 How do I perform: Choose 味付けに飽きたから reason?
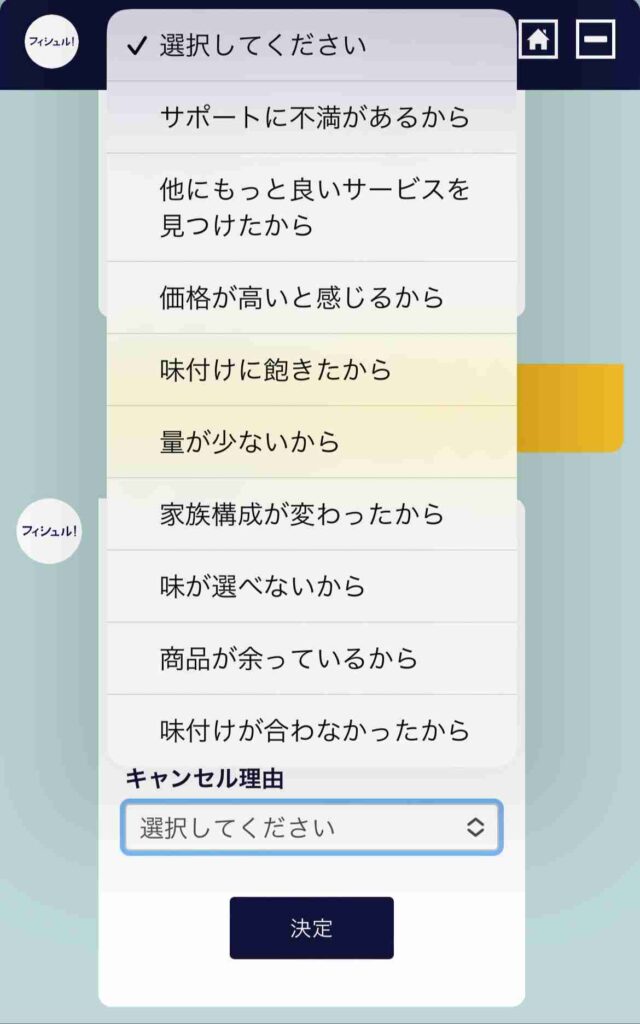(311, 370)
